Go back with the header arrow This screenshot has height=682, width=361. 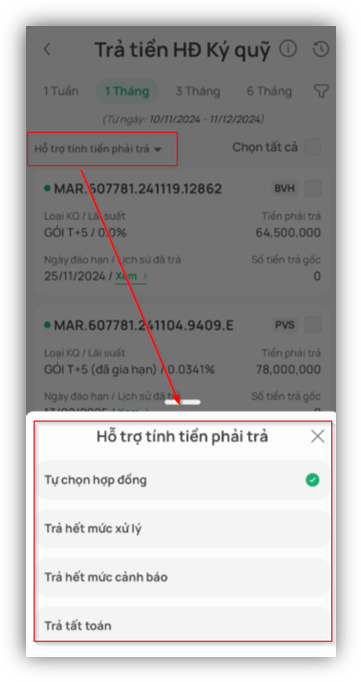(47, 49)
